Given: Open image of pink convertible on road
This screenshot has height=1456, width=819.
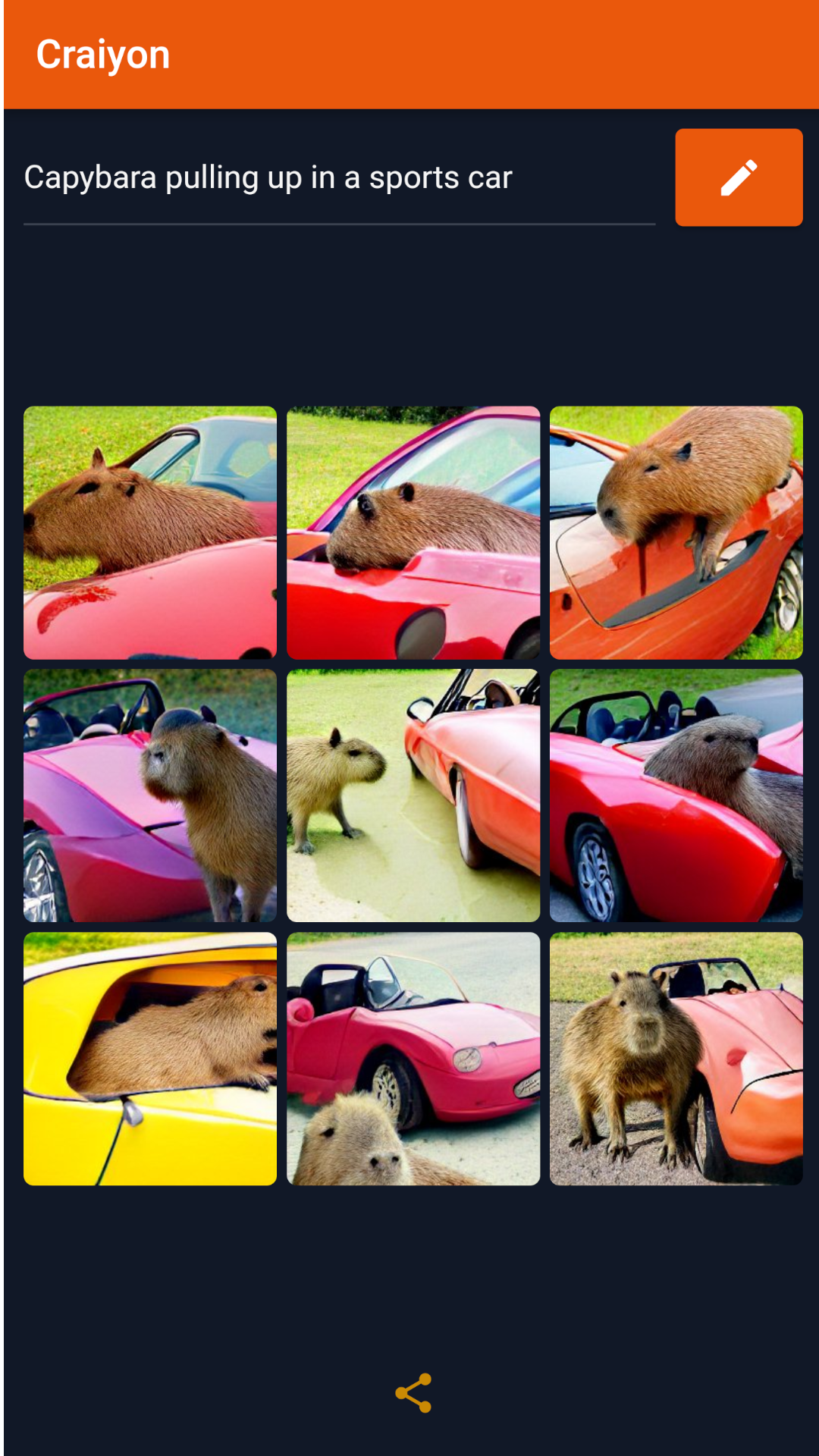Looking at the screenshot, I should 413,1059.
